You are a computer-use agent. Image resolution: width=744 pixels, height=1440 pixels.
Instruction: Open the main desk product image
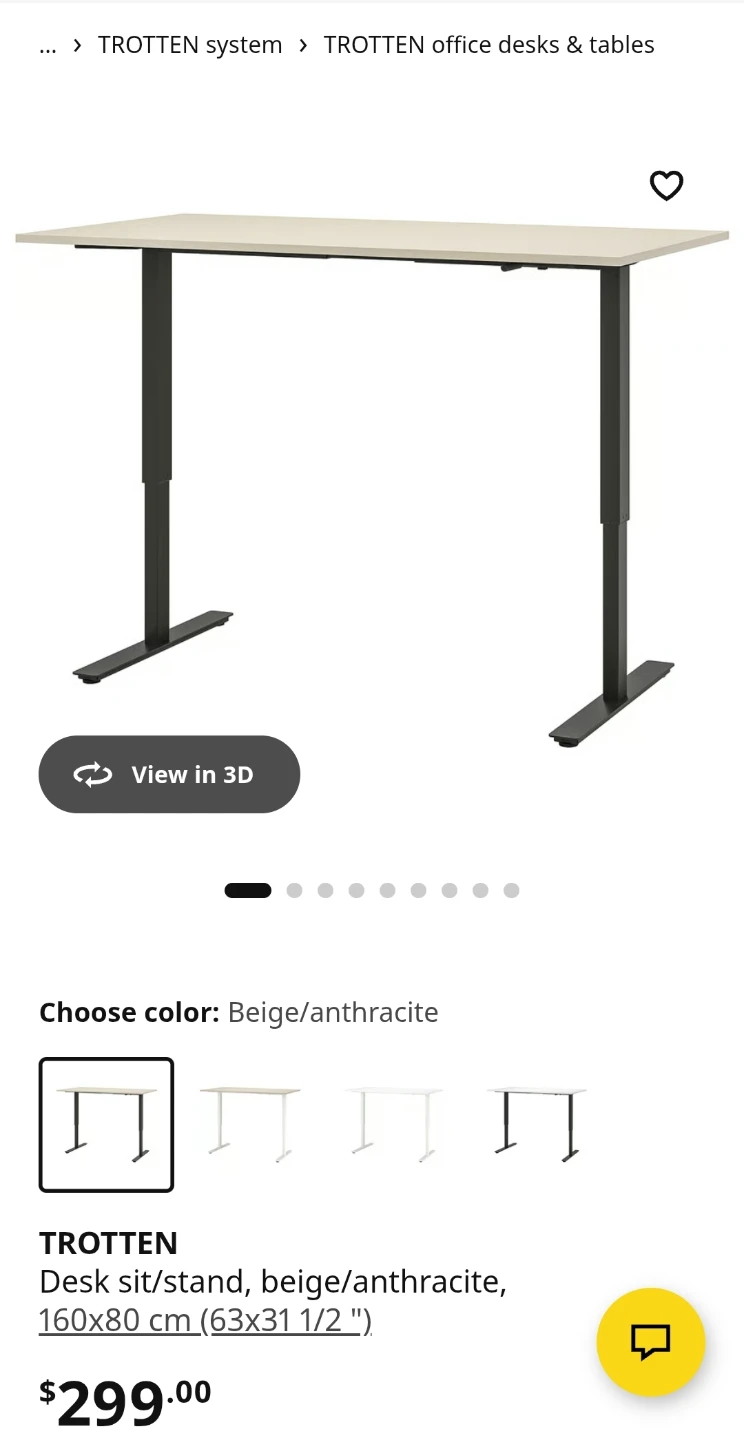tap(372, 450)
